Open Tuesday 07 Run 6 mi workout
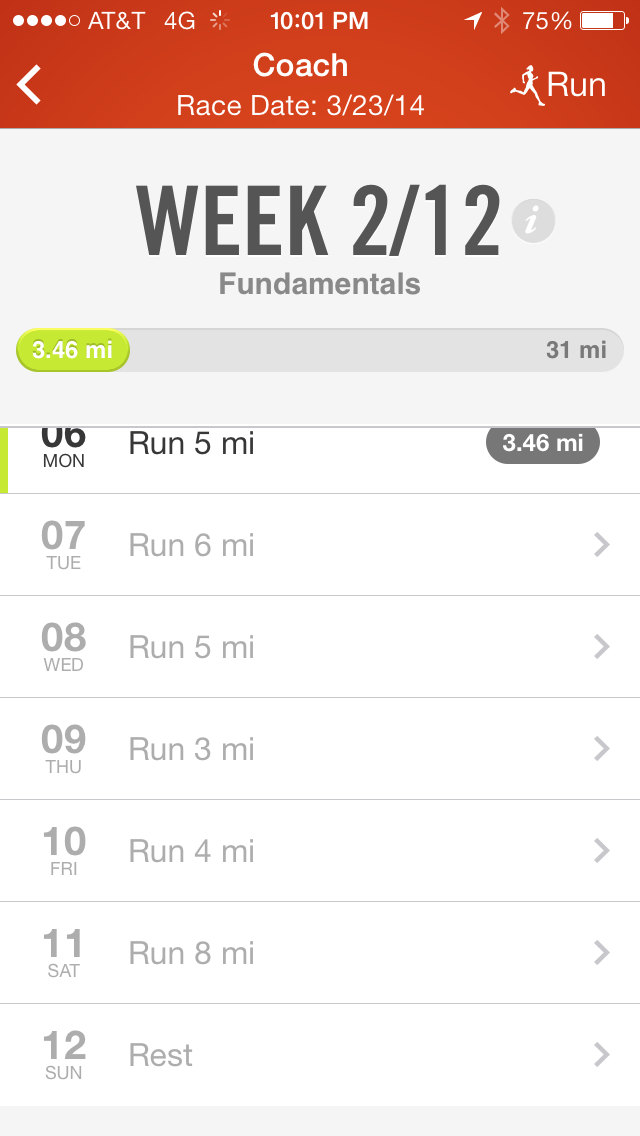The width and height of the screenshot is (640, 1136). (320, 545)
